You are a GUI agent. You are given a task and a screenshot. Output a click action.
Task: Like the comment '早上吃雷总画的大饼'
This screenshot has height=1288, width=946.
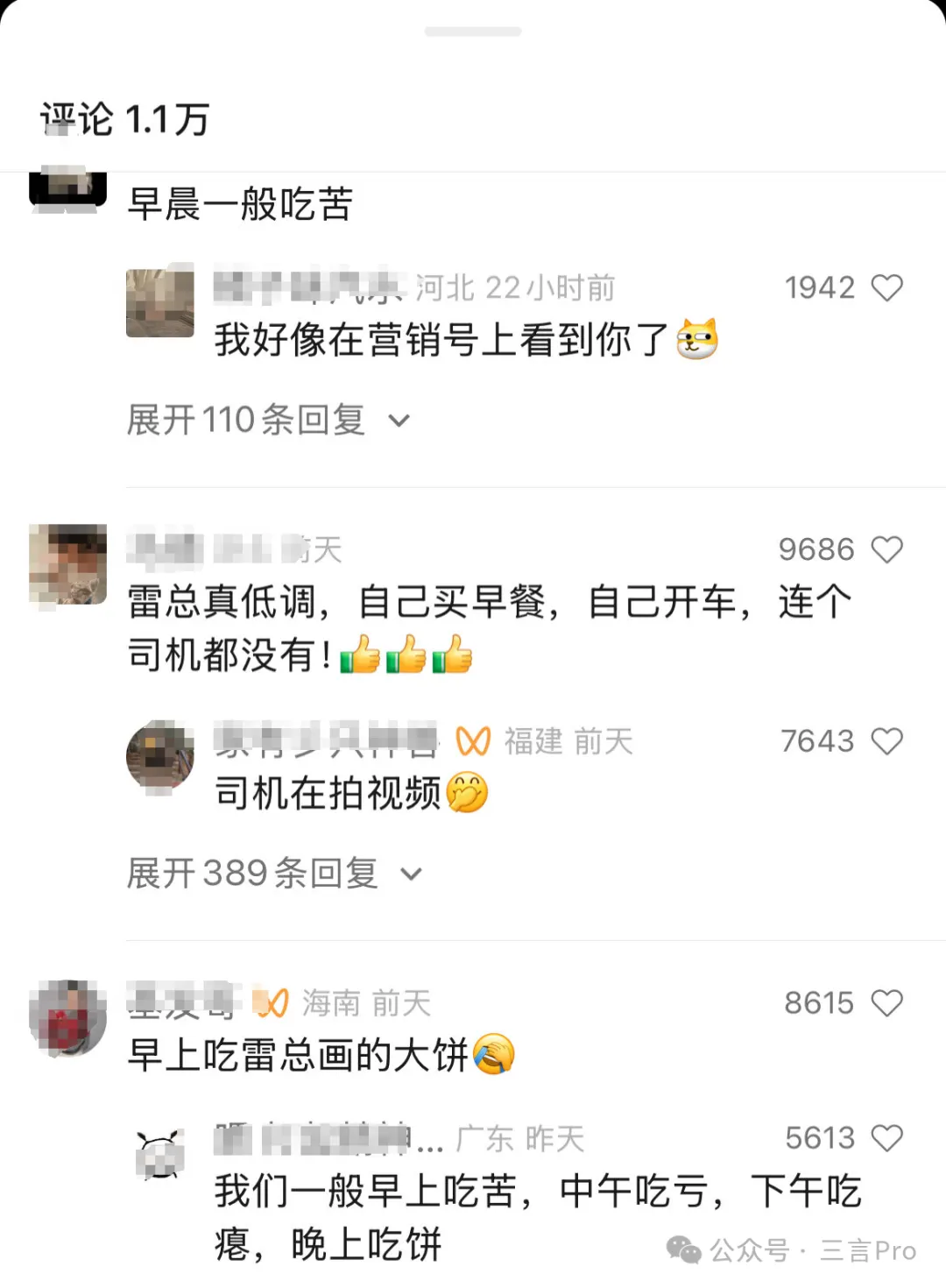(886, 1003)
